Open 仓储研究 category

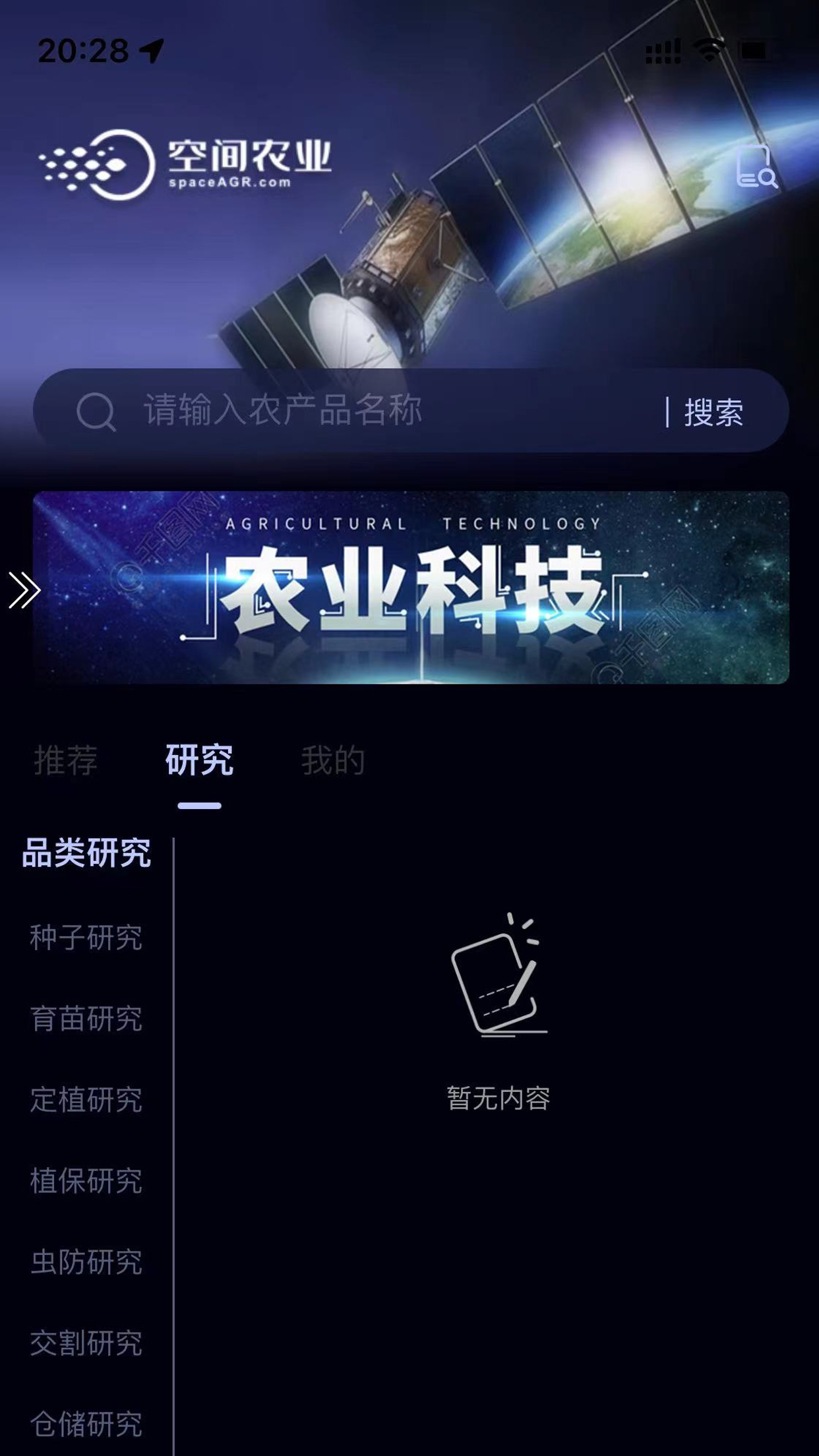86,1424
